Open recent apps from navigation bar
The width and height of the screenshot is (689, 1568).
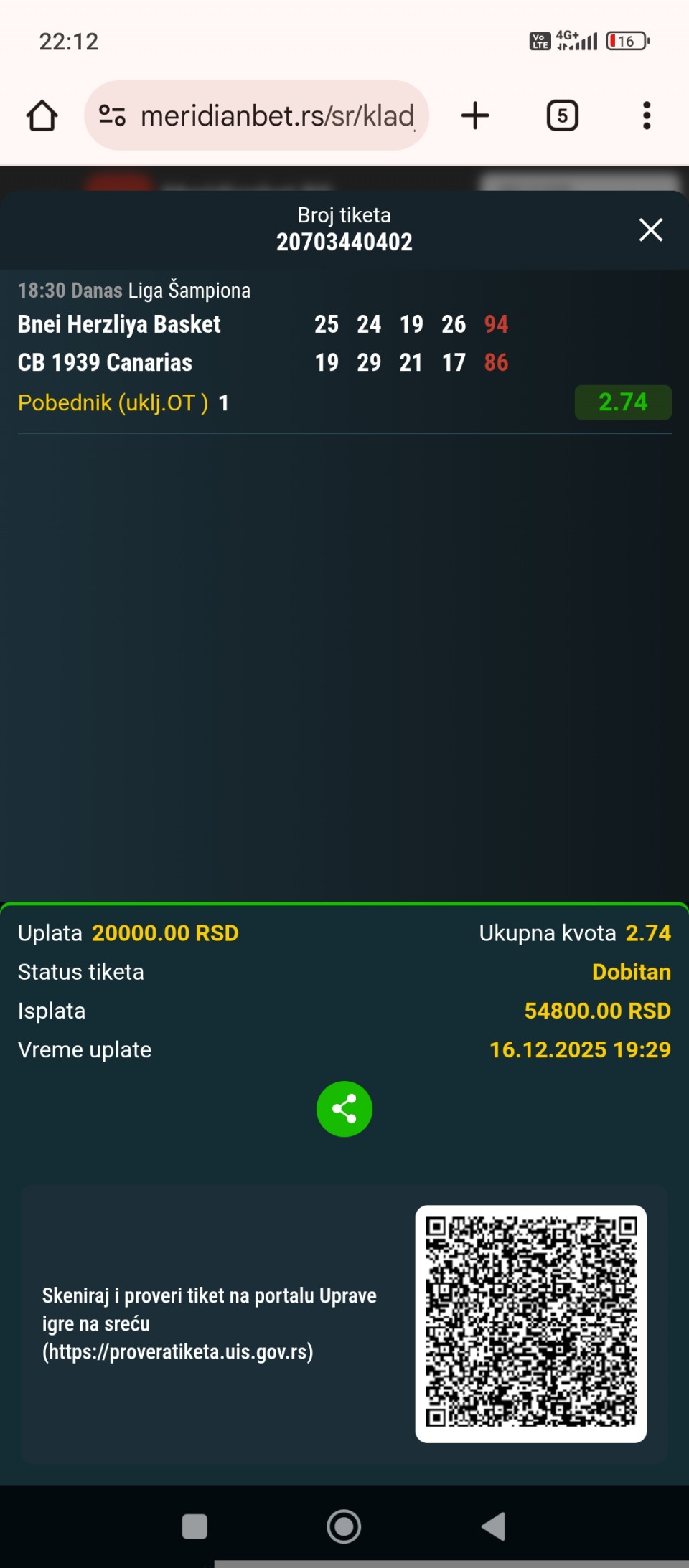click(194, 1526)
